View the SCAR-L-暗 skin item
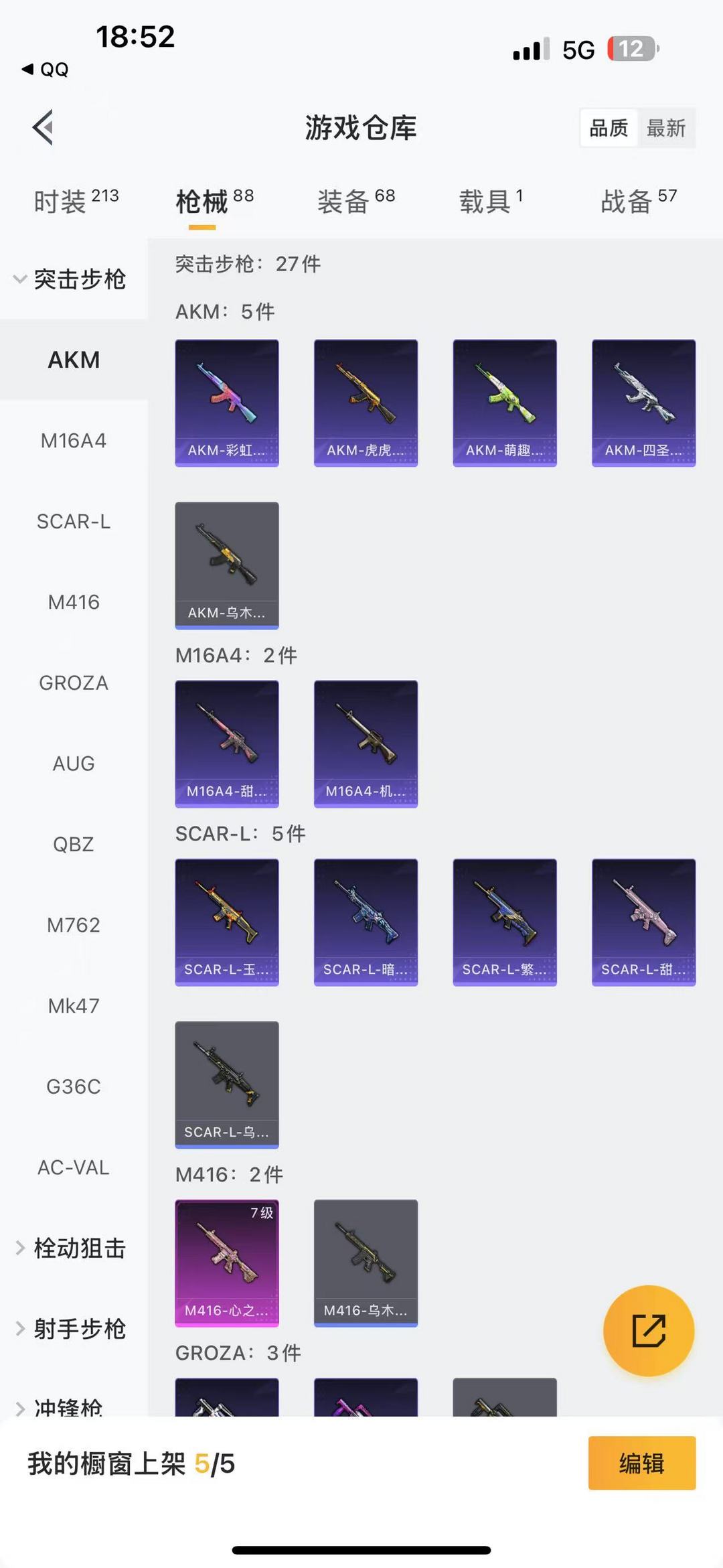The width and height of the screenshot is (723, 1568). point(366,922)
